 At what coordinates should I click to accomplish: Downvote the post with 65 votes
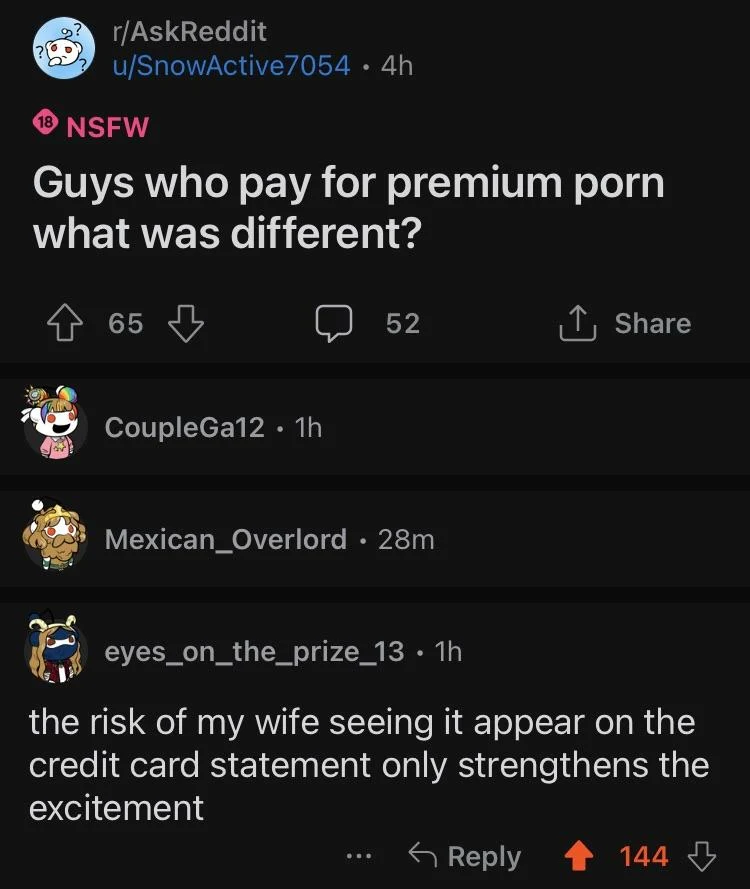pos(186,323)
